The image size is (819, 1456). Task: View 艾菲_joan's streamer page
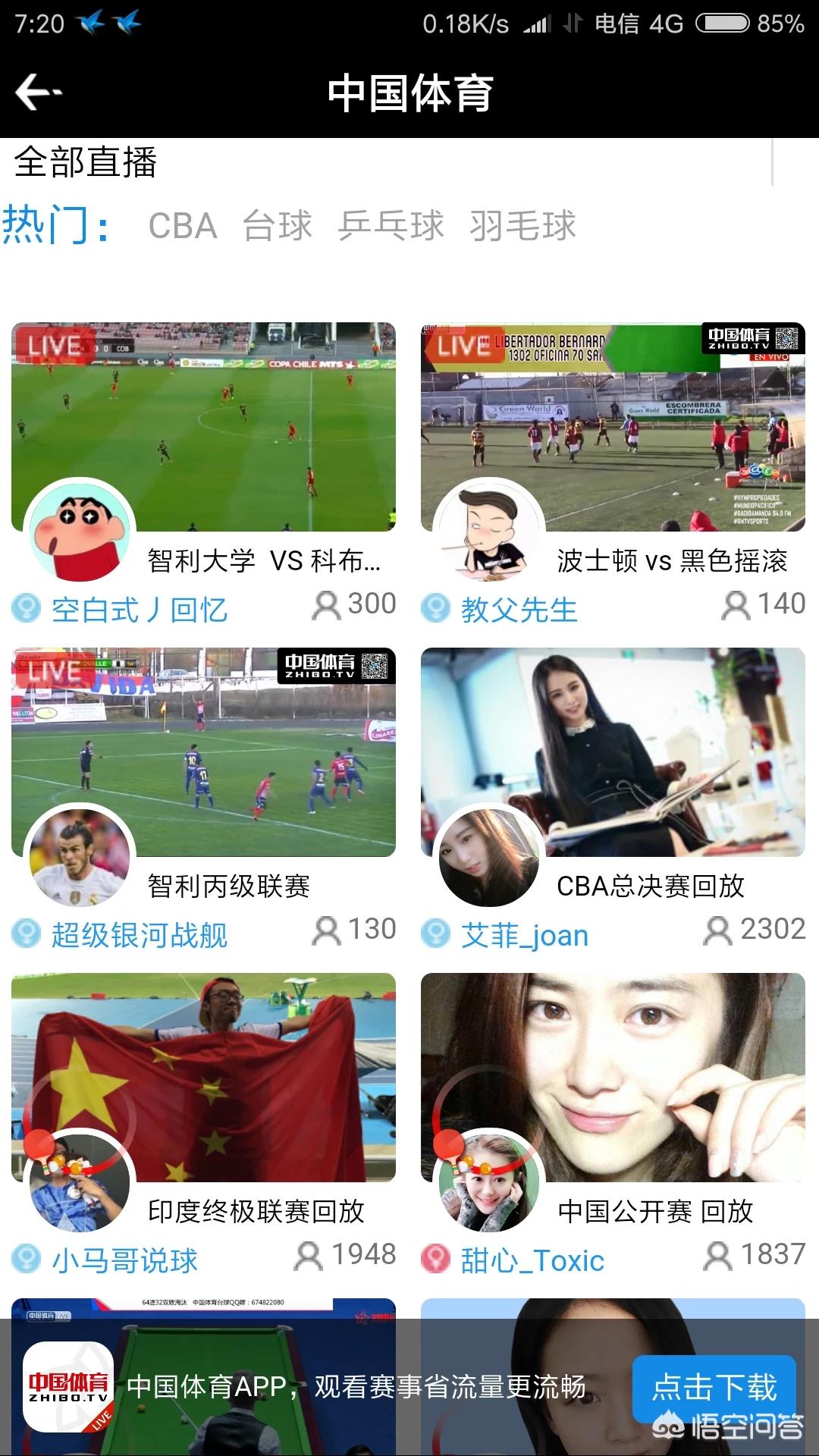tap(525, 935)
